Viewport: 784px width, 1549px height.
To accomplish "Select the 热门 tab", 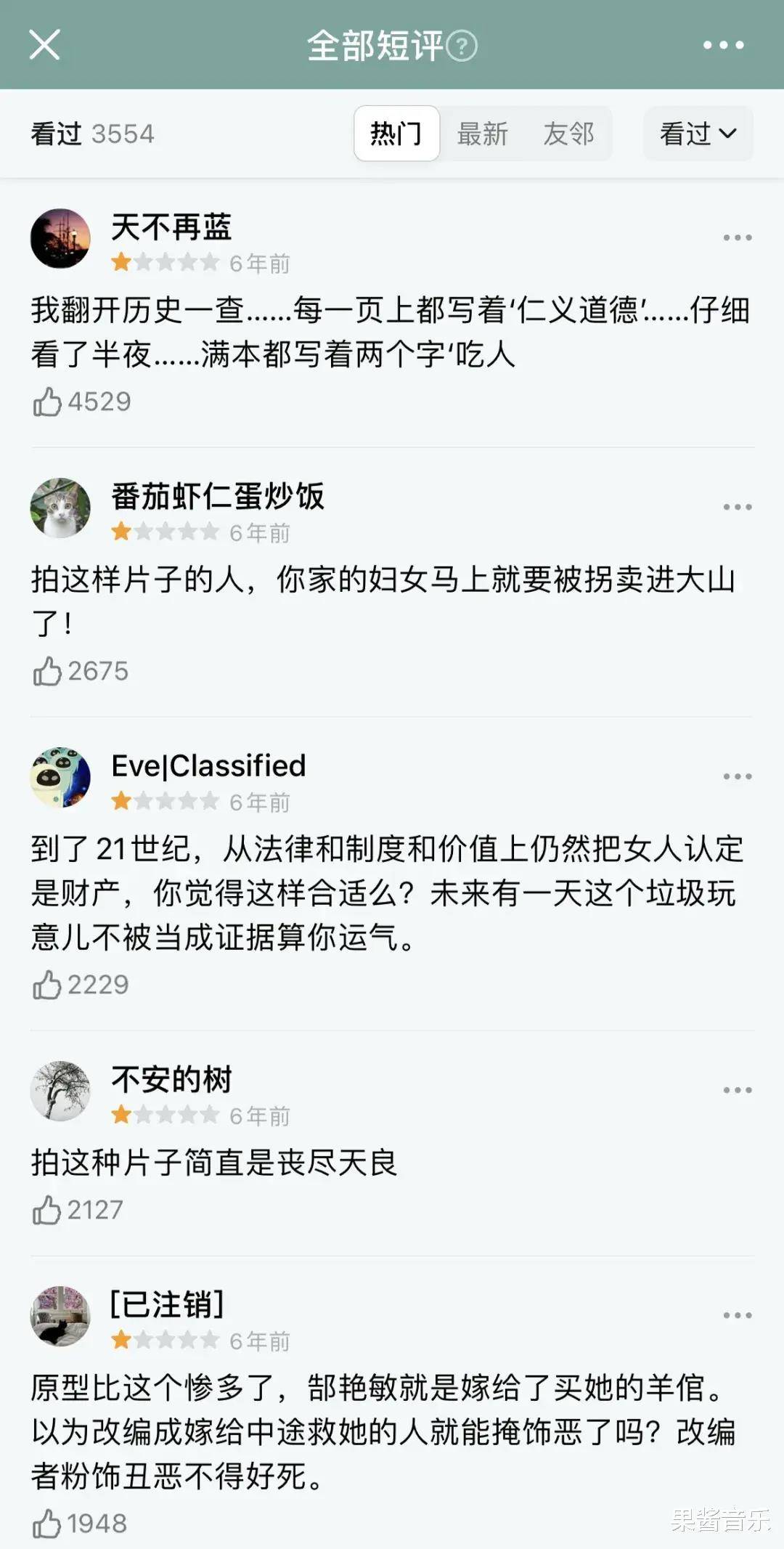I will click(396, 134).
